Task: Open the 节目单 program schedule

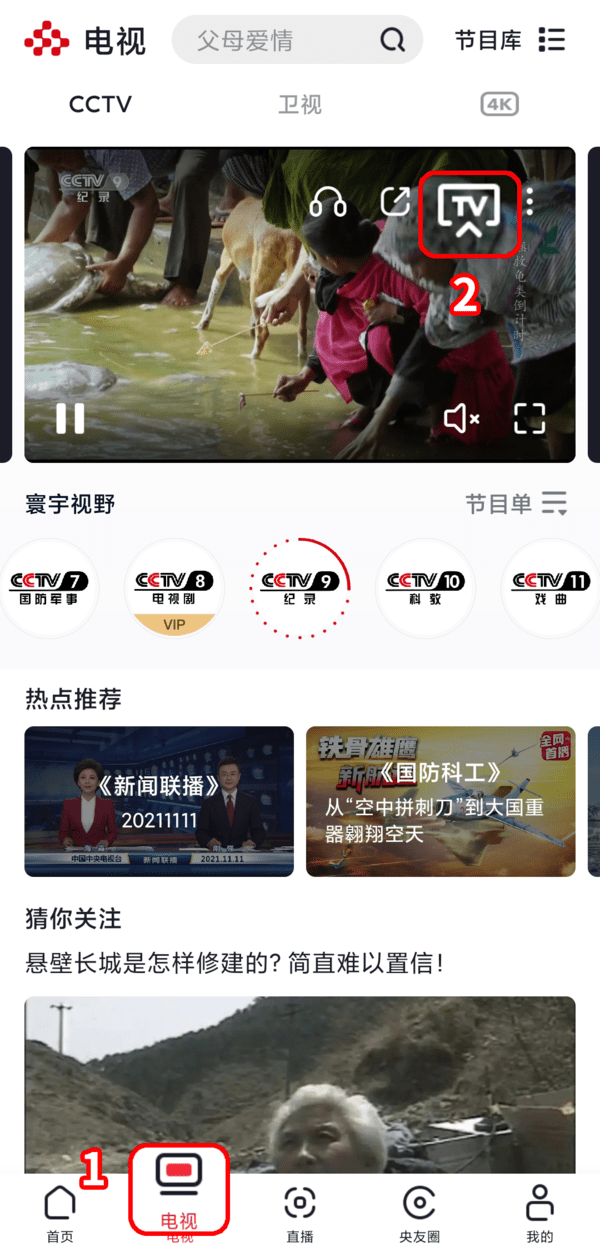Action: tap(516, 504)
